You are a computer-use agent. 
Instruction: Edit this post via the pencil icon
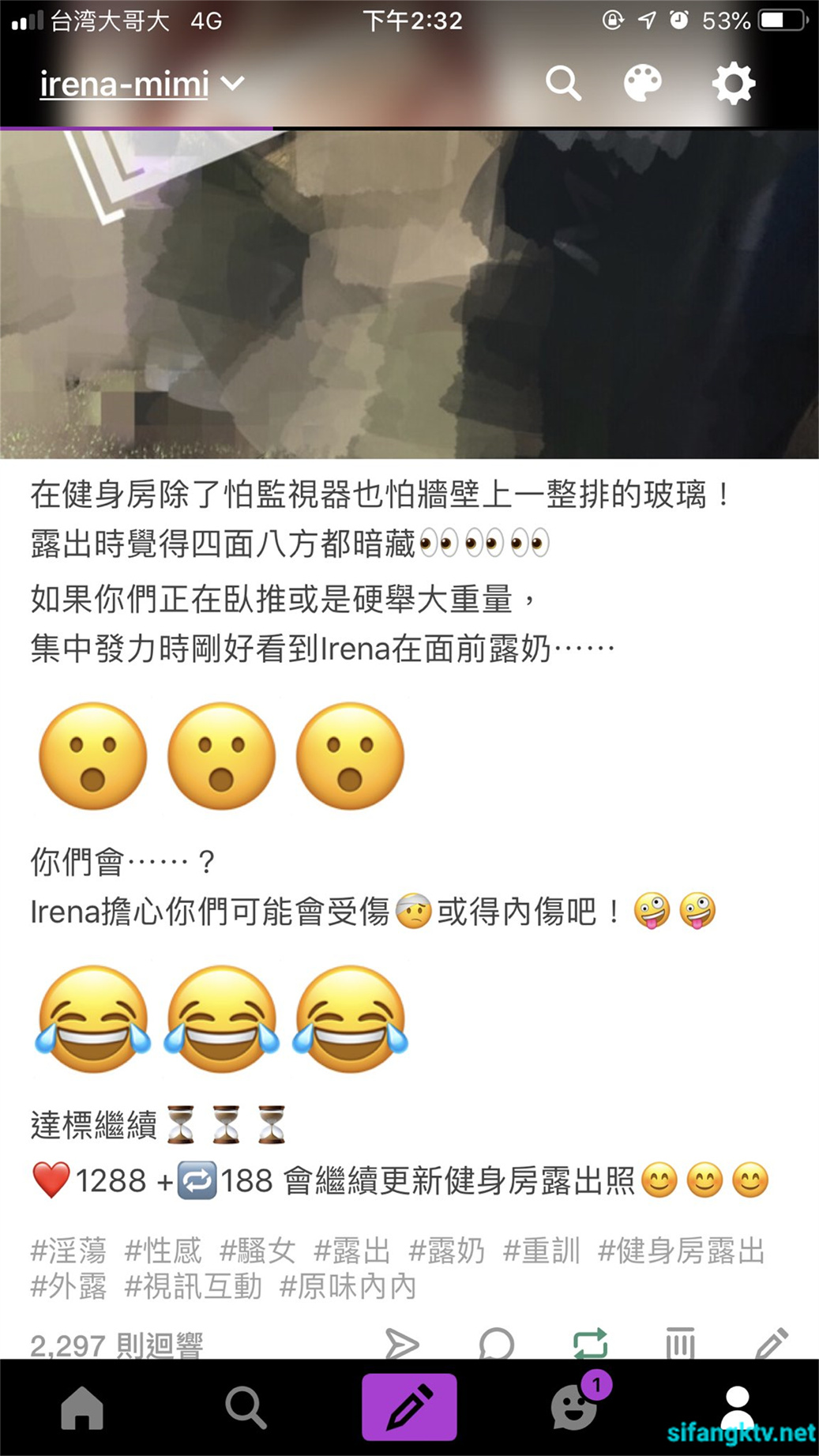click(x=772, y=1343)
